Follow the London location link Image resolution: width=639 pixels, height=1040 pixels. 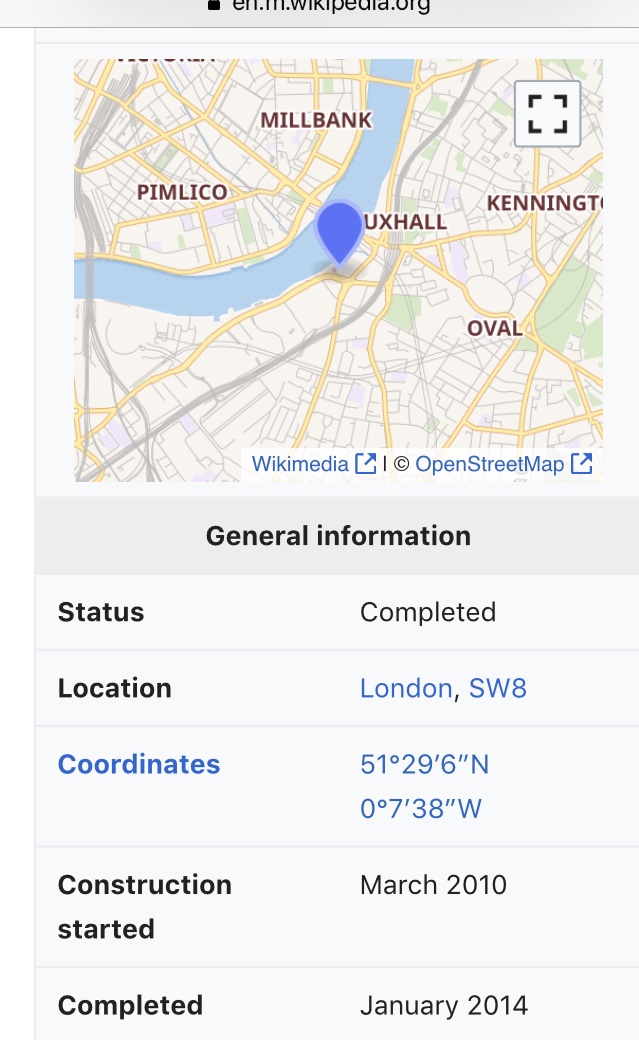(x=406, y=688)
